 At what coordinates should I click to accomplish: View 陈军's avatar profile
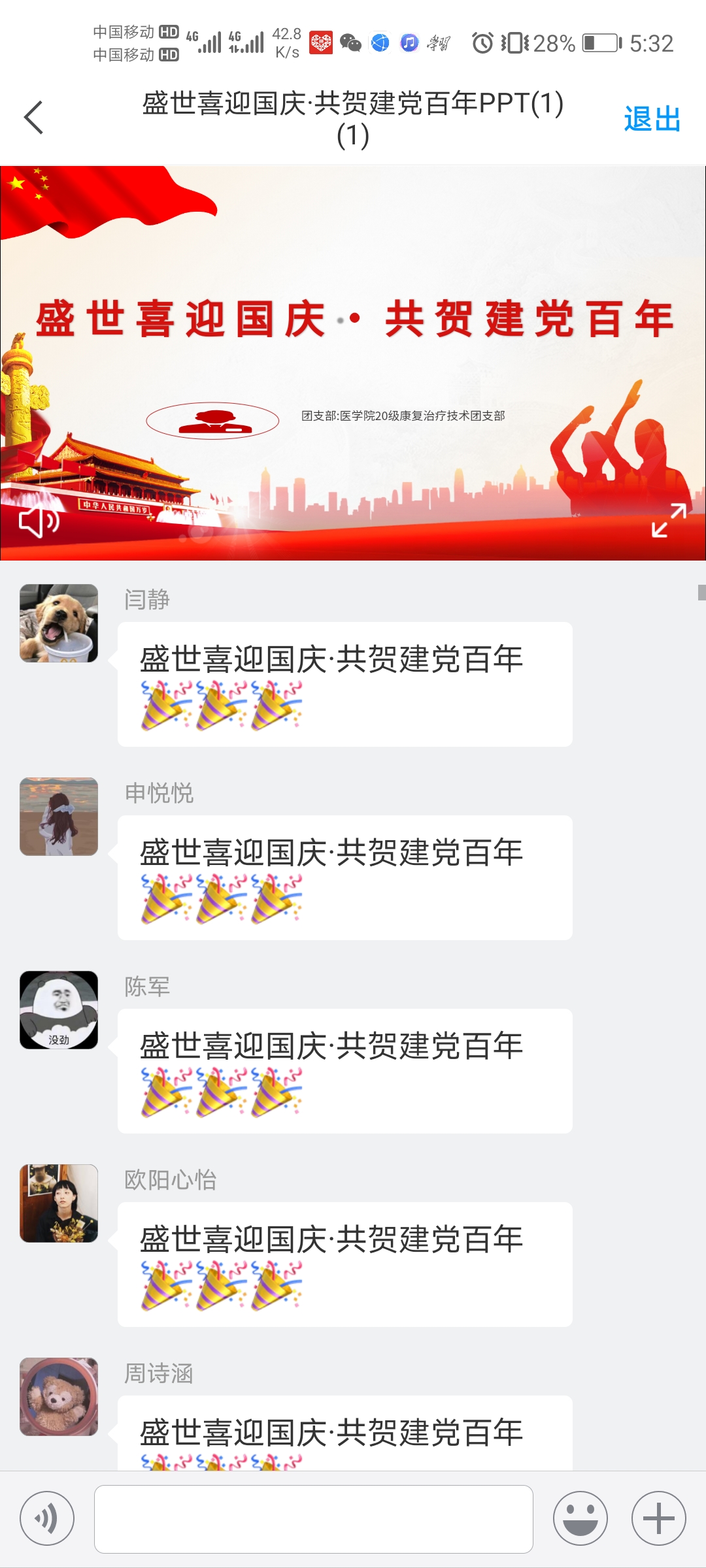(59, 1010)
